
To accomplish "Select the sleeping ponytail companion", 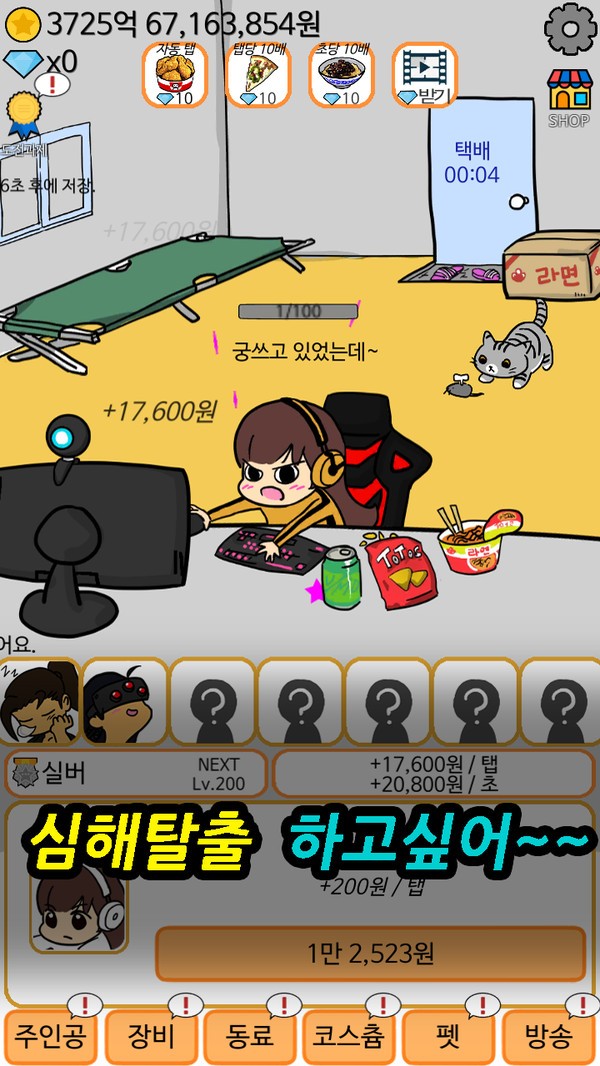I will 40,702.
